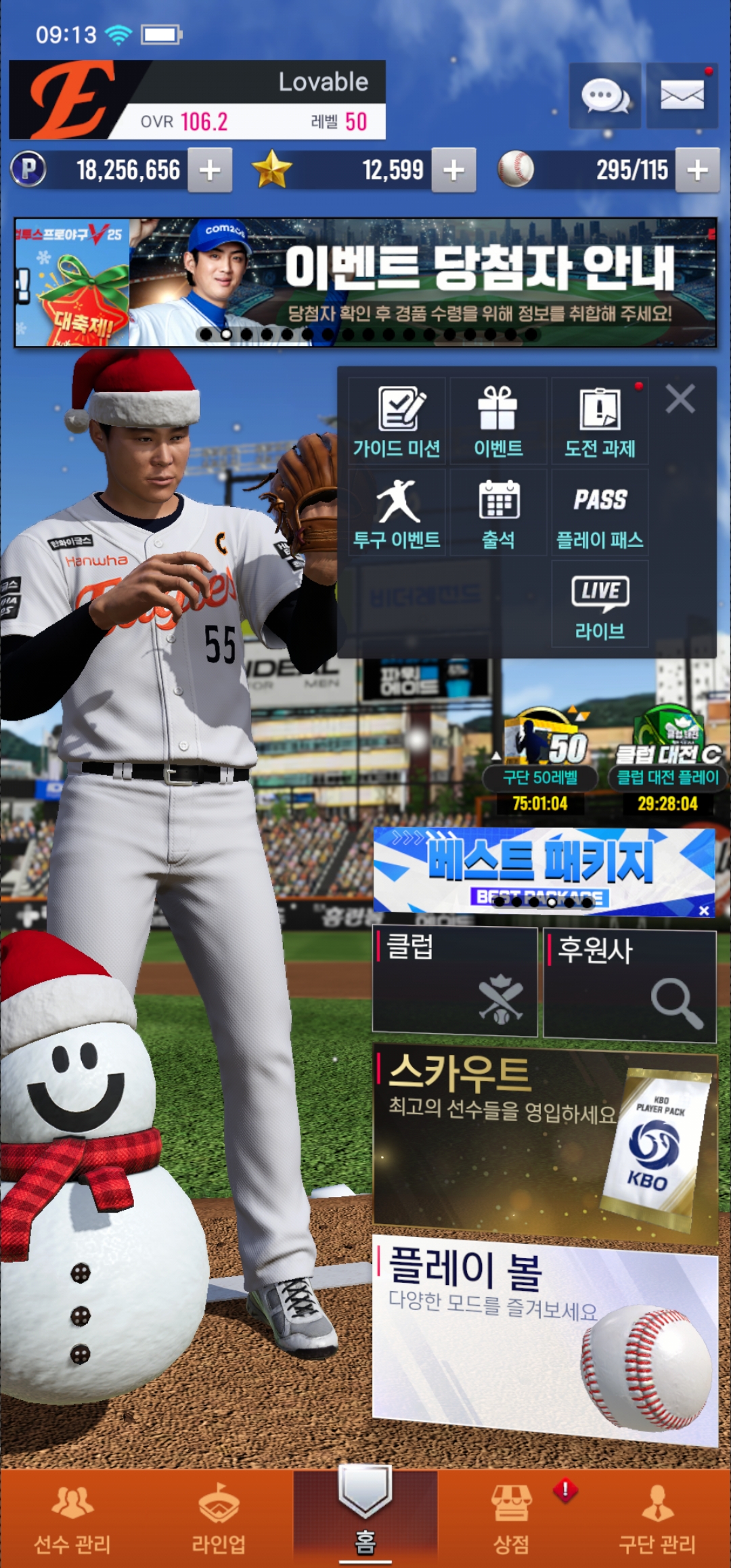Open the chat bubble icon
731x1568 pixels.
coord(605,96)
